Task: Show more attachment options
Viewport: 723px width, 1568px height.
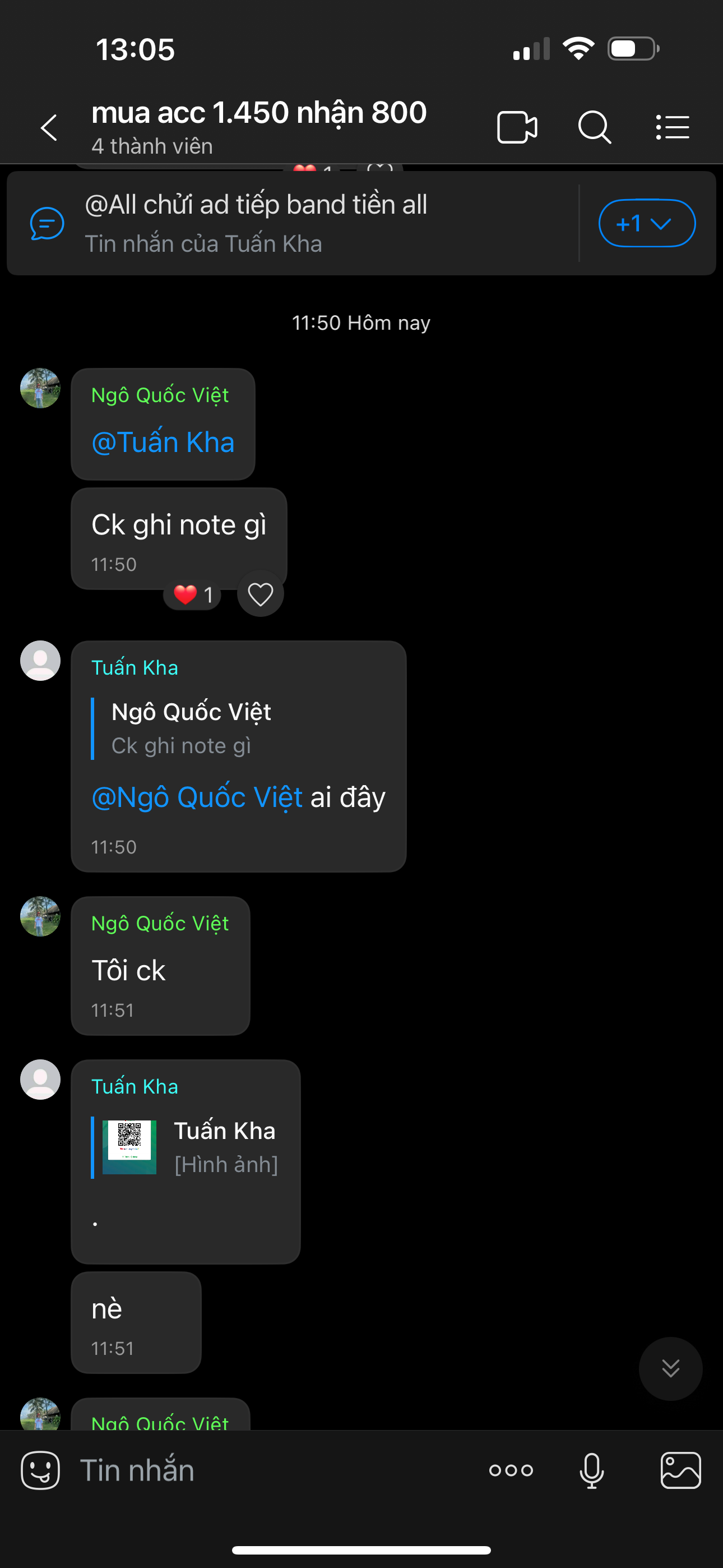Action: [x=511, y=1470]
